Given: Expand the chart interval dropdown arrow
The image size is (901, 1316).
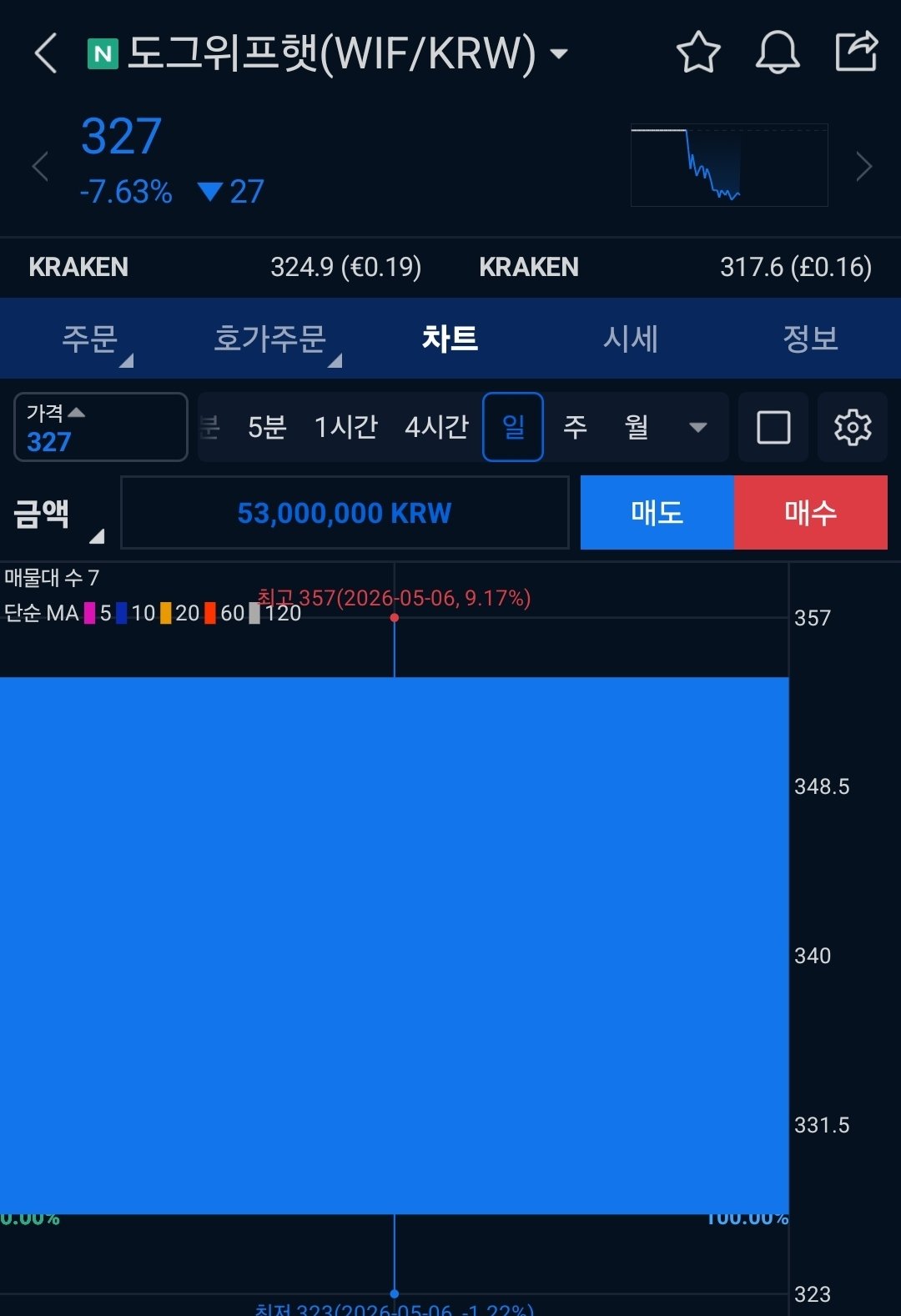Looking at the screenshot, I should tap(698, 428).
